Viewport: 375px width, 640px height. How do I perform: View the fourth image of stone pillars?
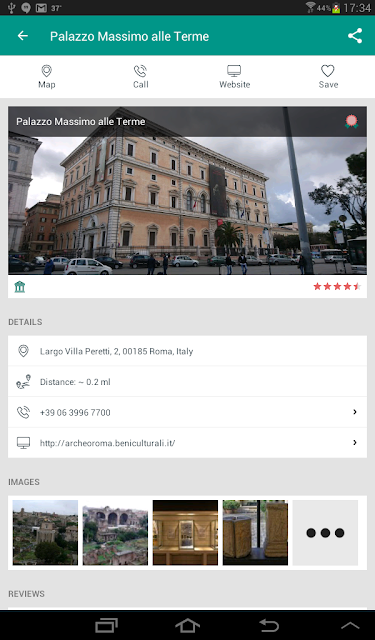click(255, 533)
